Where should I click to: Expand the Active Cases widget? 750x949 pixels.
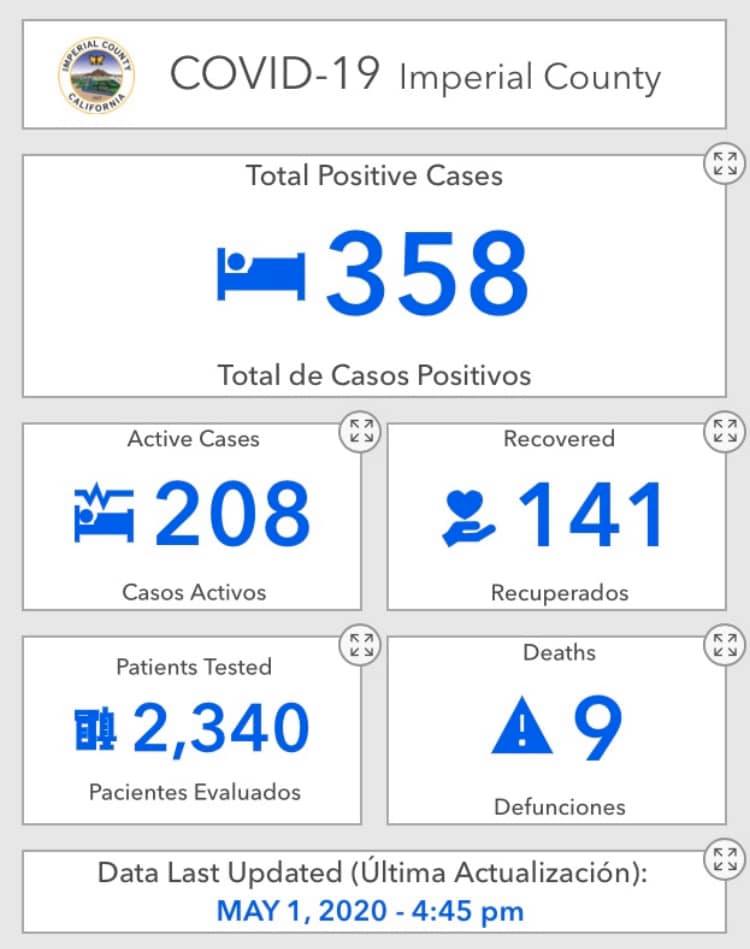(x=361, y=432)
